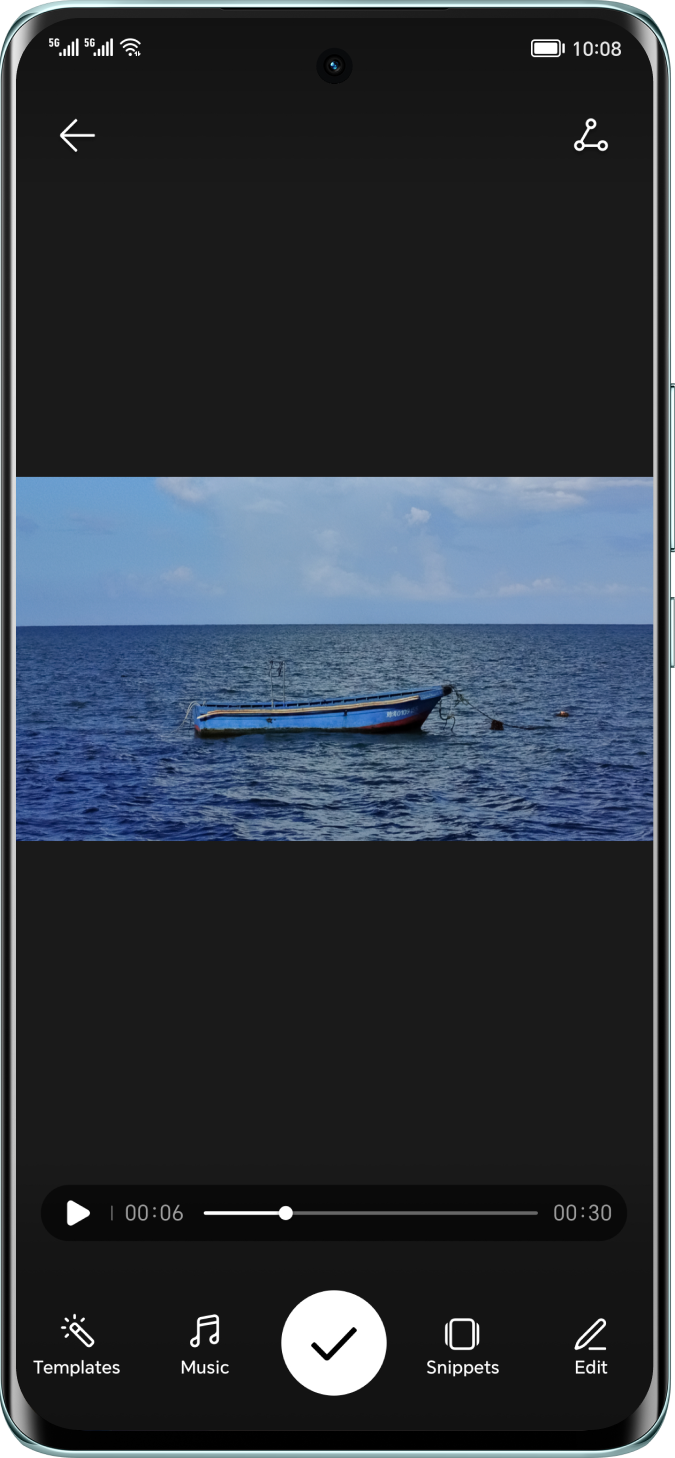Play the video
This screenshot has width=675, height=1458.
tap(78, 1213)
